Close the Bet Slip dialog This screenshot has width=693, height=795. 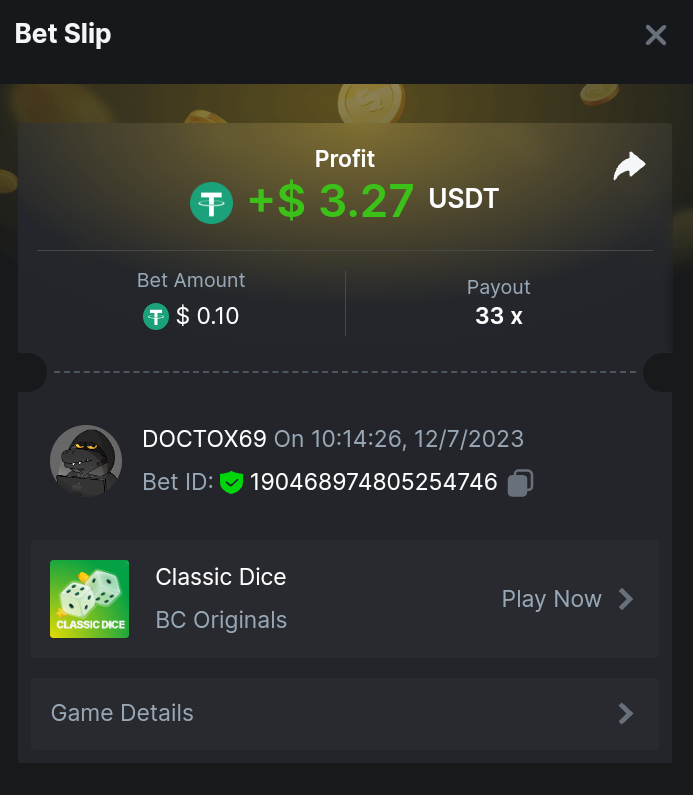click(x=656, y=36)
